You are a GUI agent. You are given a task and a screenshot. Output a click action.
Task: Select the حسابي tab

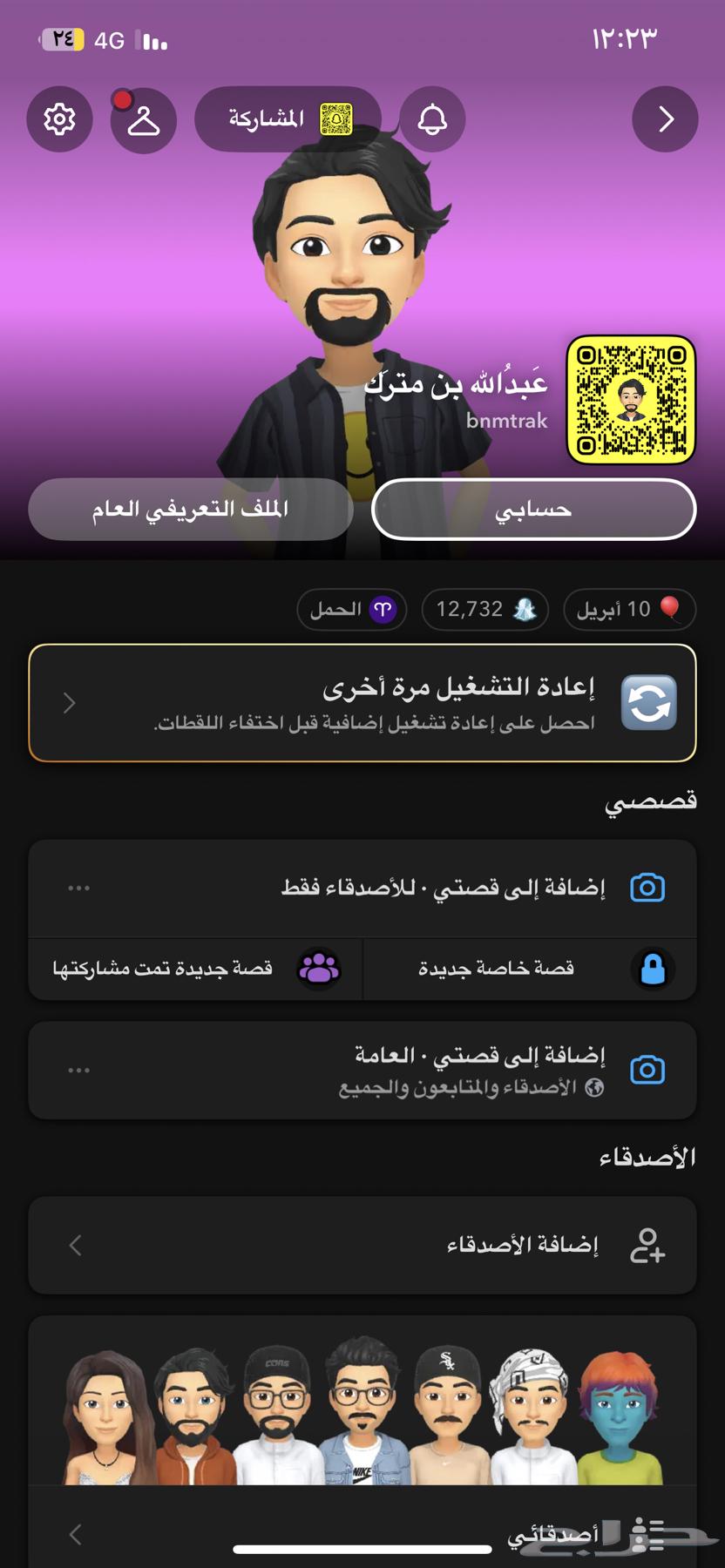(x=532, y=510)
